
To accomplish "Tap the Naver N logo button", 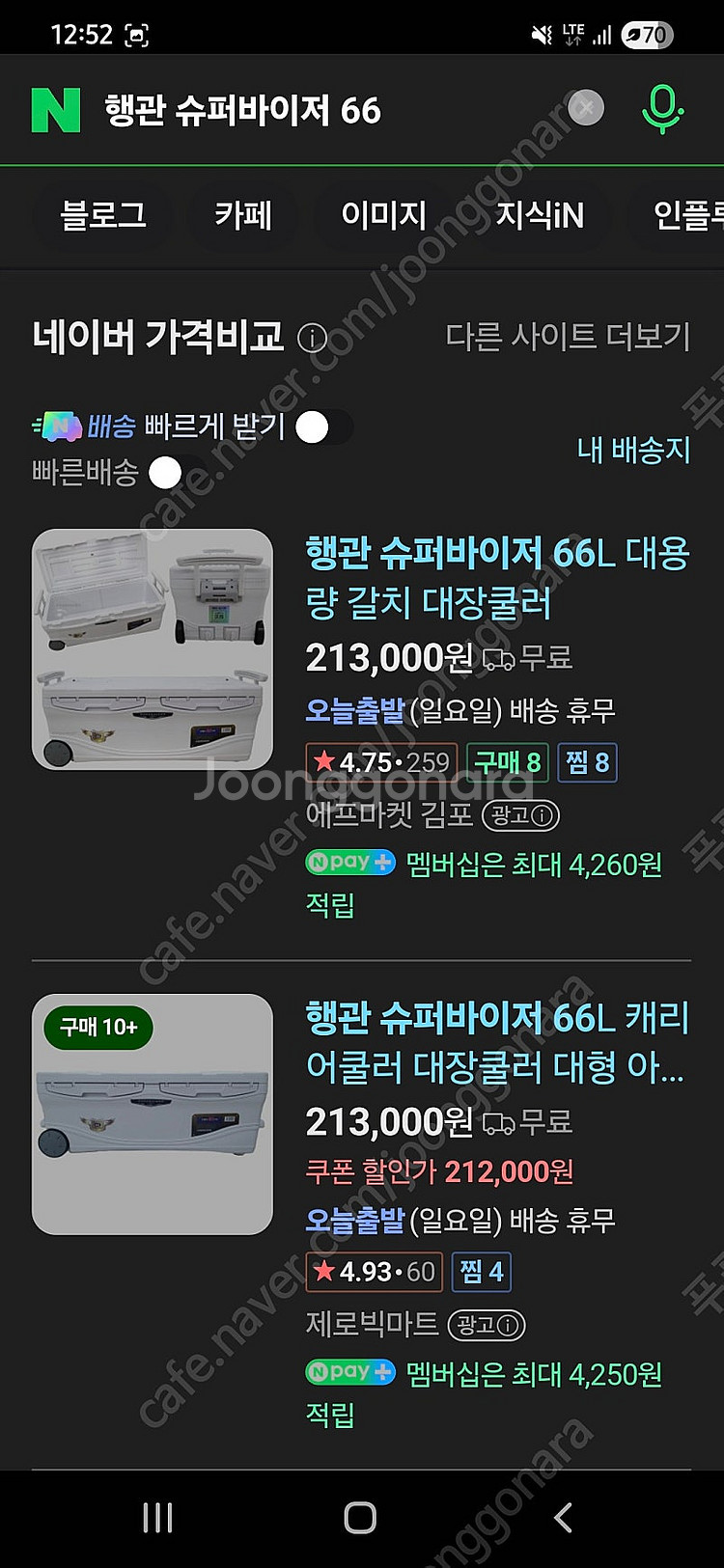I will 56,110.
